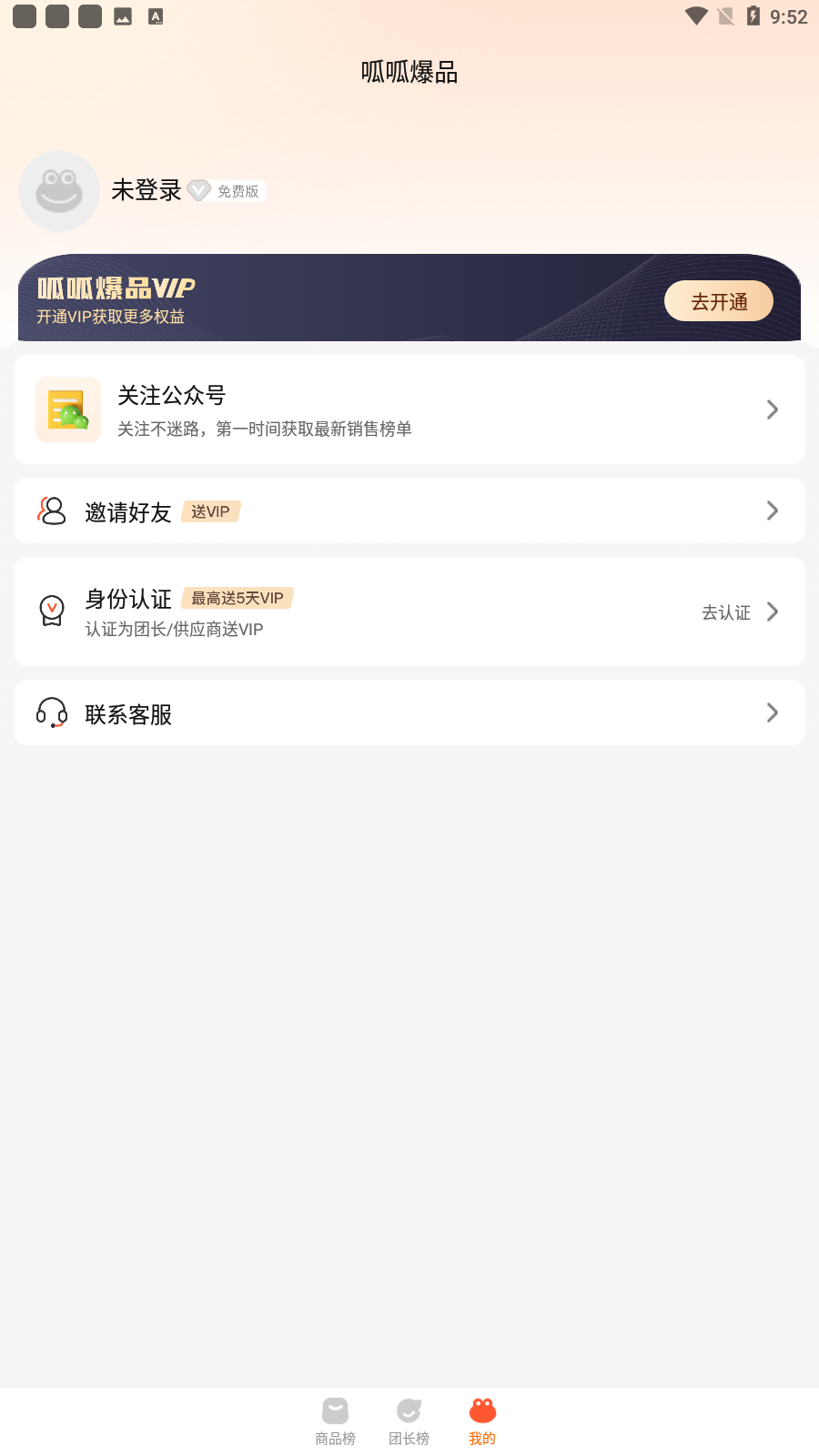Tap the 我的 frog tab icon

tap(482, 1409)
